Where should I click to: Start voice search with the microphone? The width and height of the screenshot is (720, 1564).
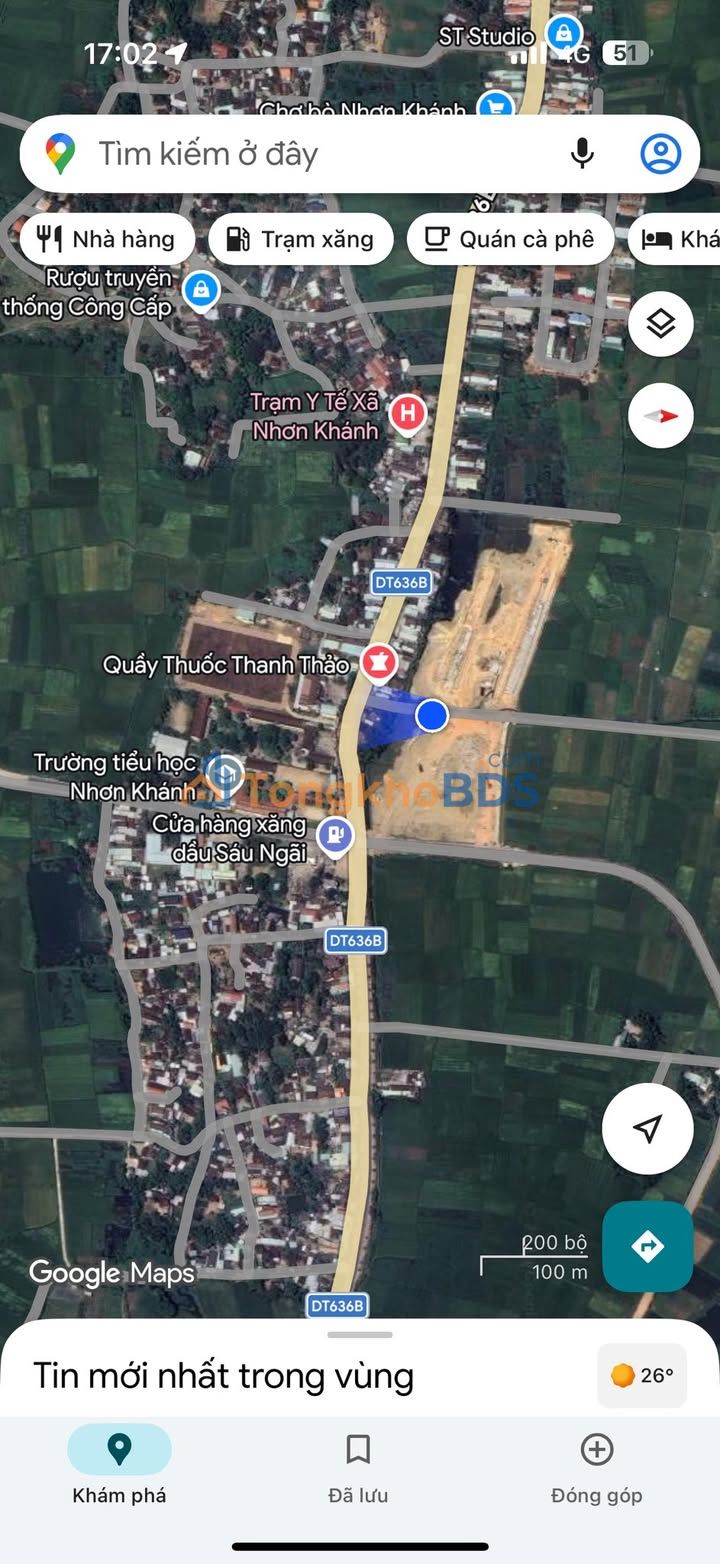(x=582, y=154)
